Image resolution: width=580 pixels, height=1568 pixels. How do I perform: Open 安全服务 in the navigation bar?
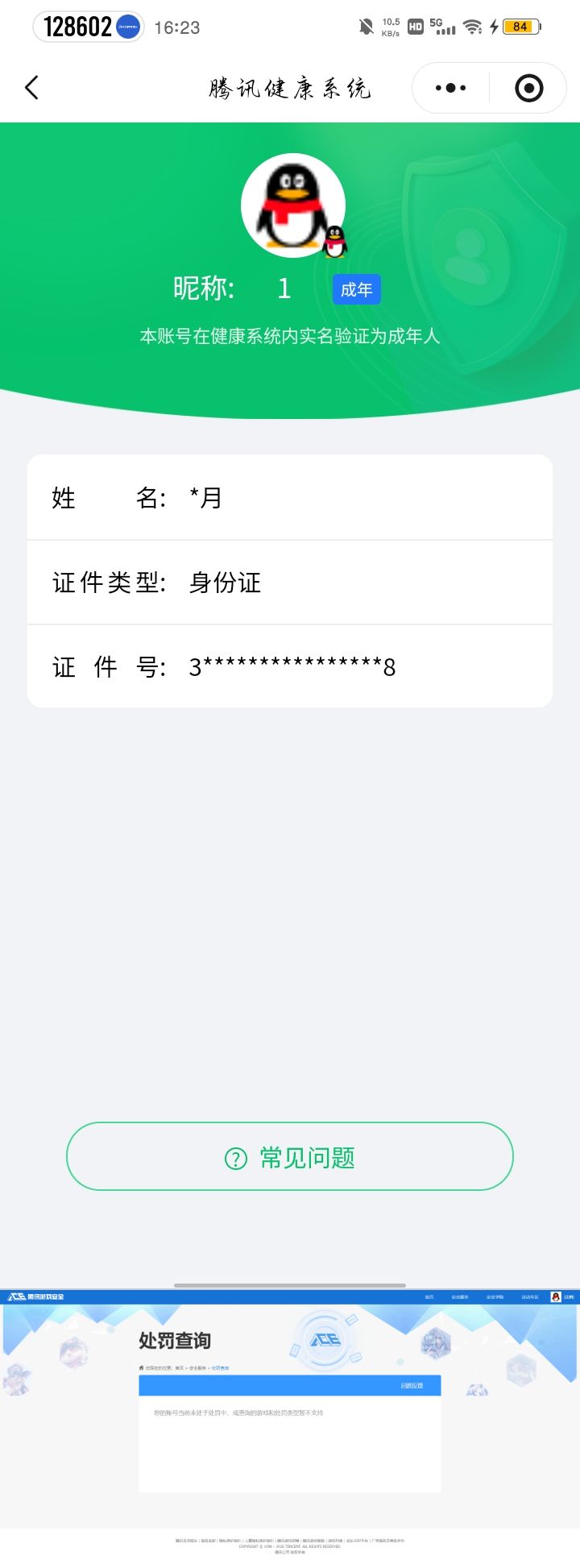pyautogui.click(x=461, y=1296)
